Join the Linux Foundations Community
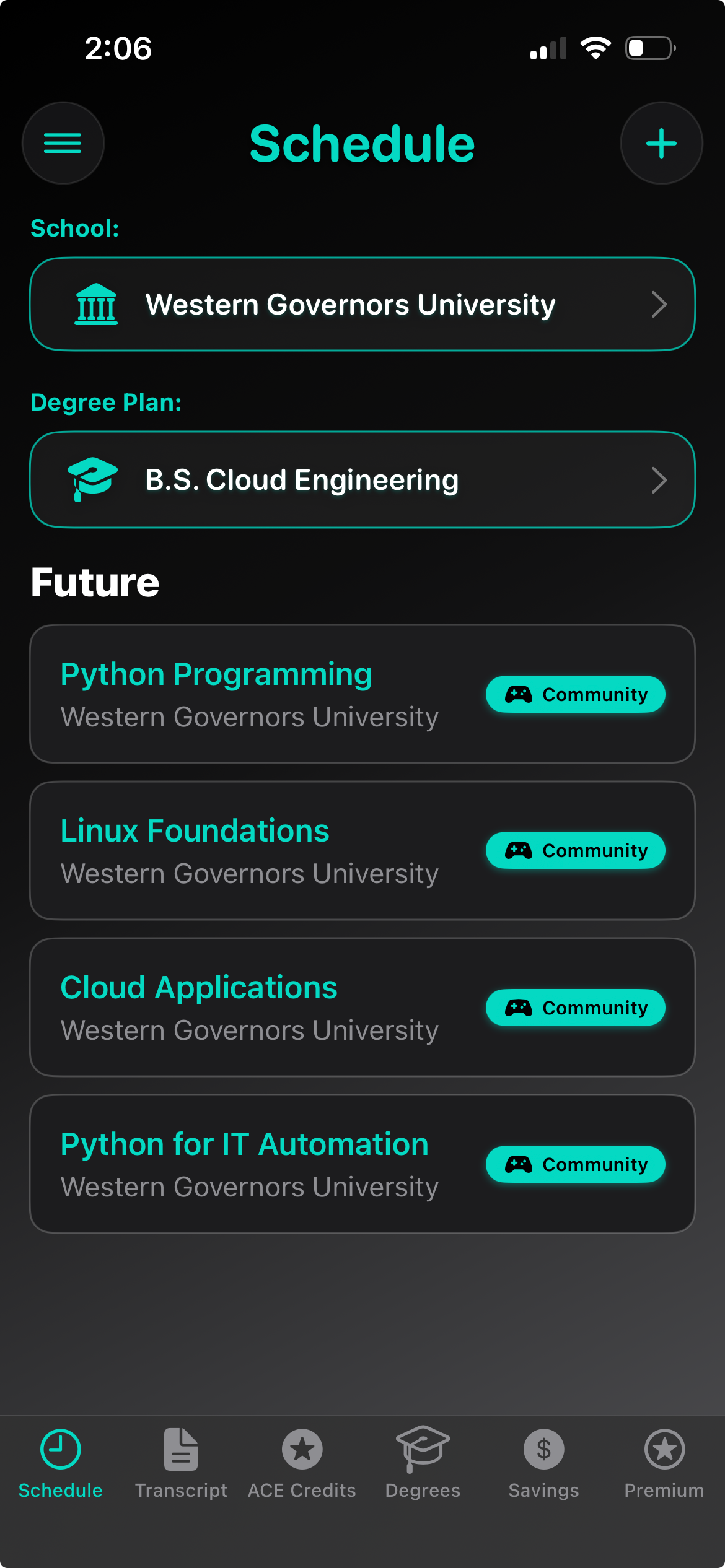The width and height of the screenshot is (725, 1568). 575,851
